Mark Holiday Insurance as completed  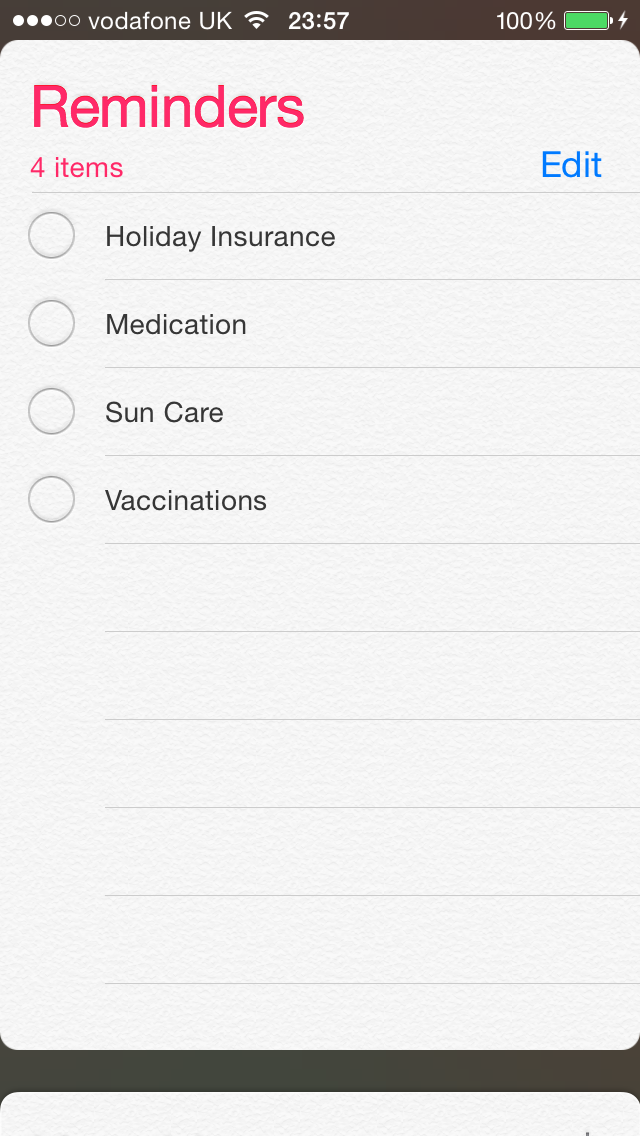pos(51,236)
